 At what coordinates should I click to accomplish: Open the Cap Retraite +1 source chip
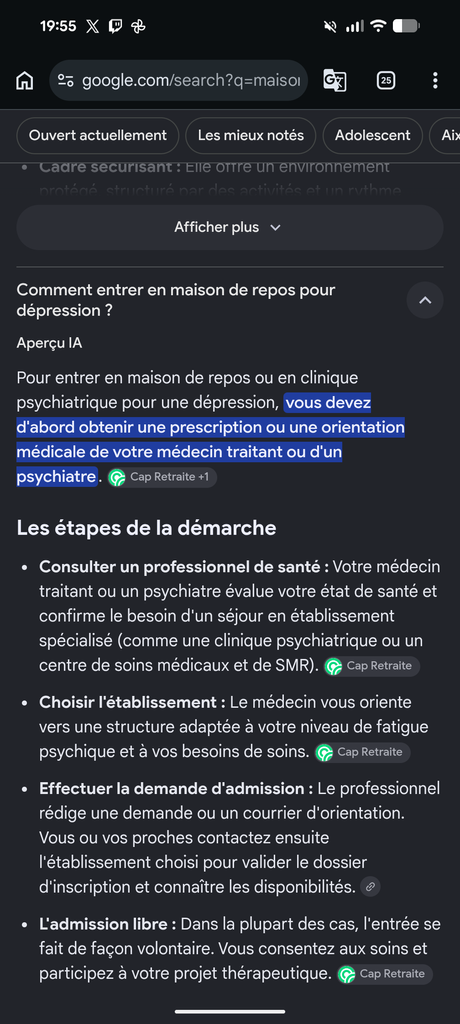tap(162, 477)
